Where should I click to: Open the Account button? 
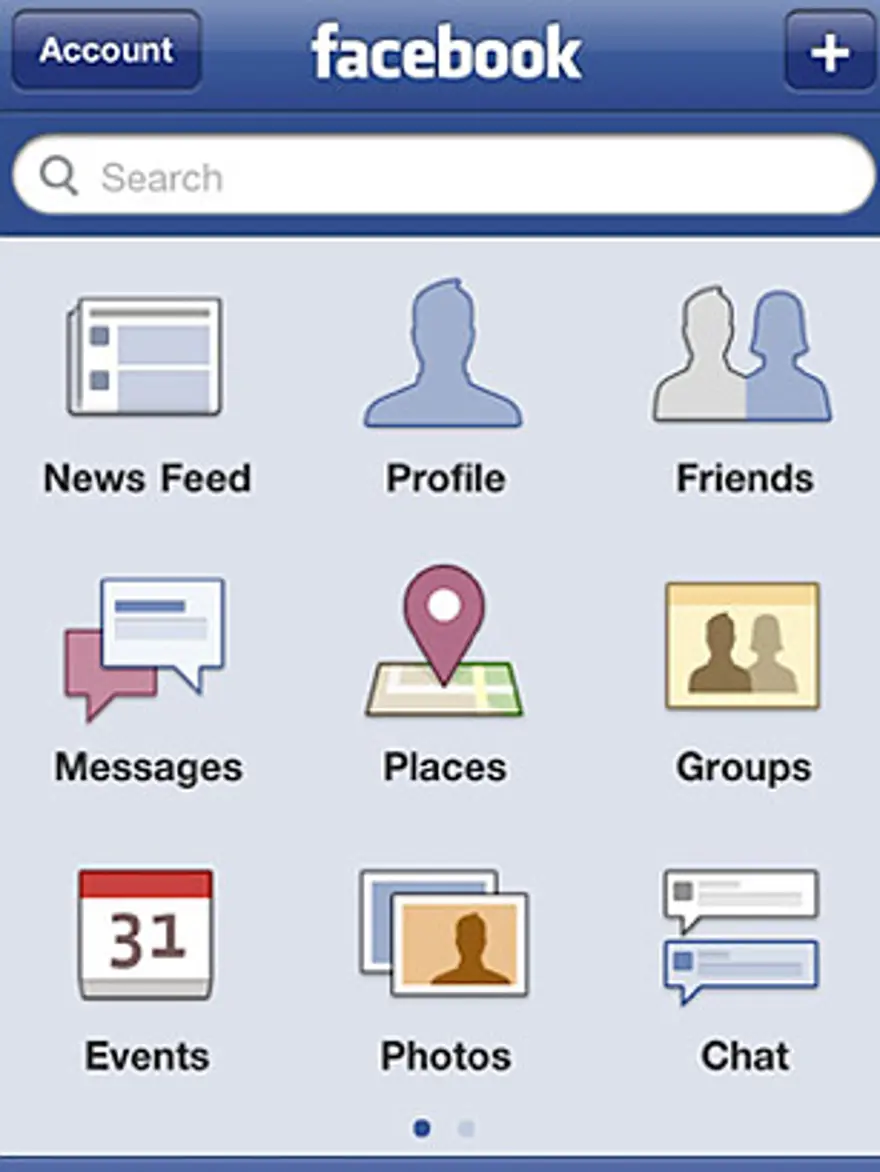(x=106, y=51)
